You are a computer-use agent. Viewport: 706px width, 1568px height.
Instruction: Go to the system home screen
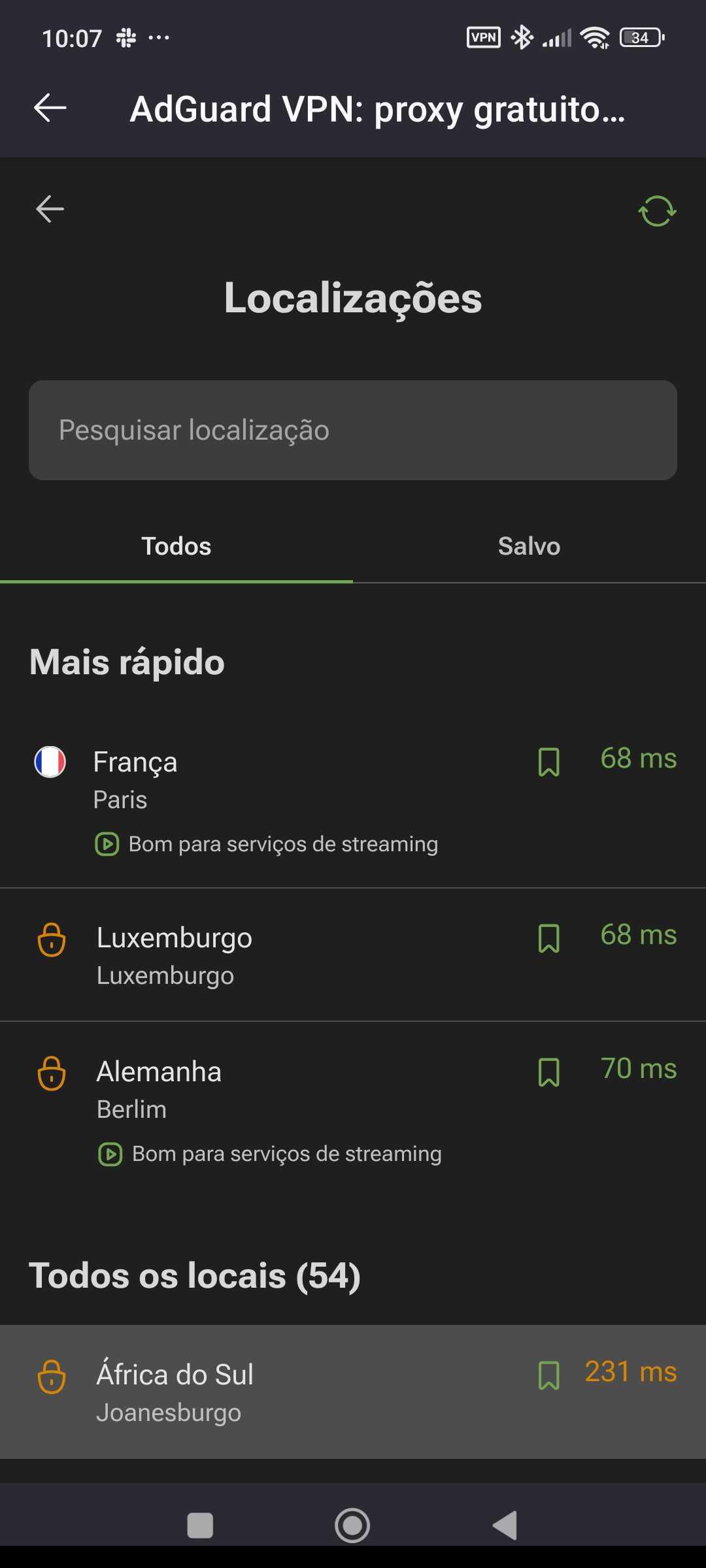352,1526
